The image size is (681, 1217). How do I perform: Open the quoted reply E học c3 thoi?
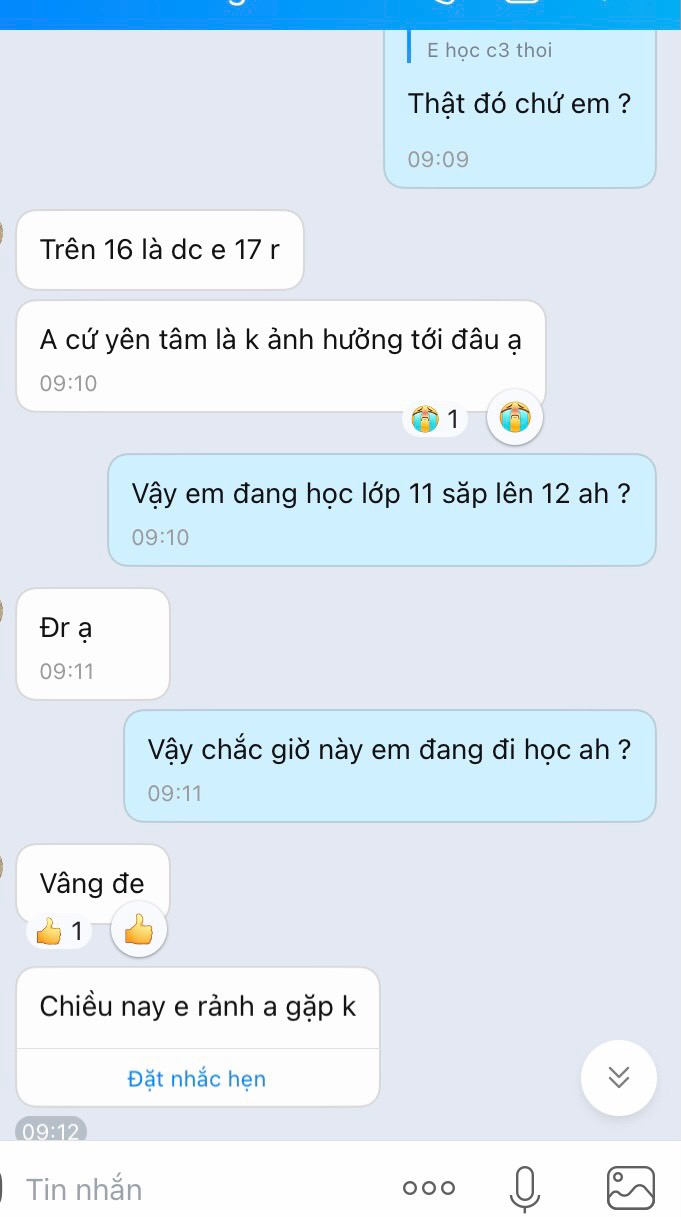pos(490,50)
